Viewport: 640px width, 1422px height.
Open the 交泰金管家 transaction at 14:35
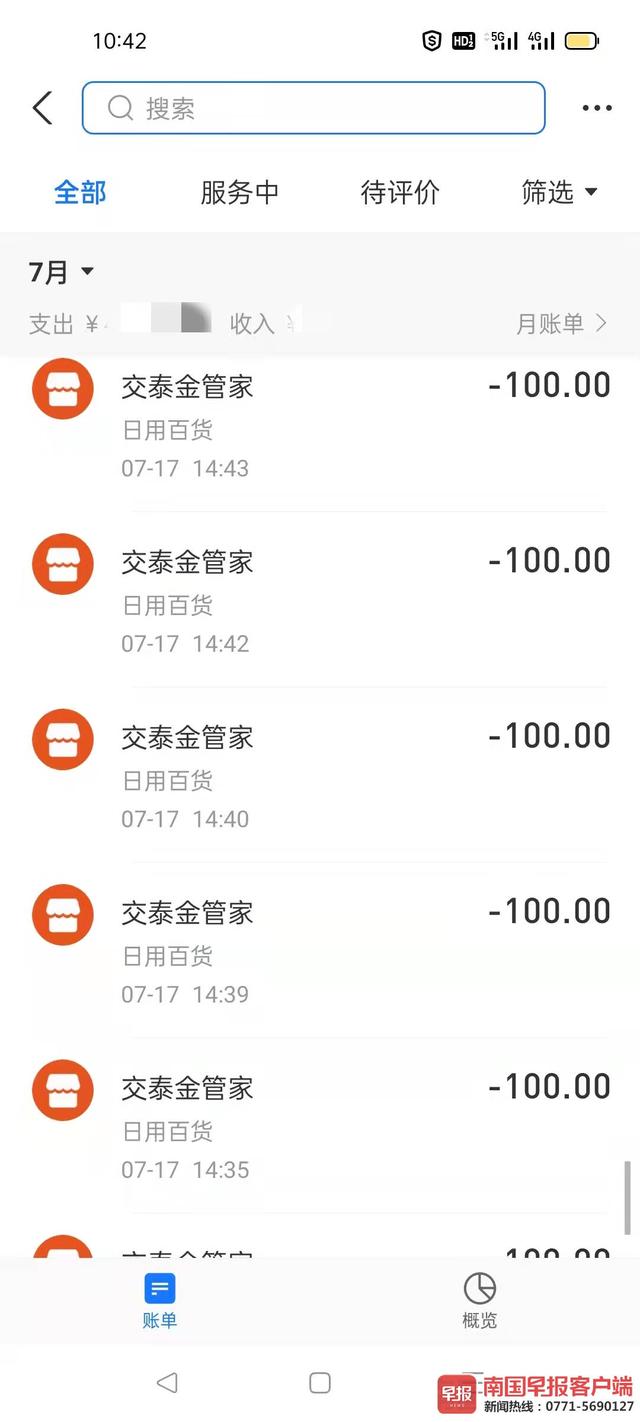[320, 1125]
